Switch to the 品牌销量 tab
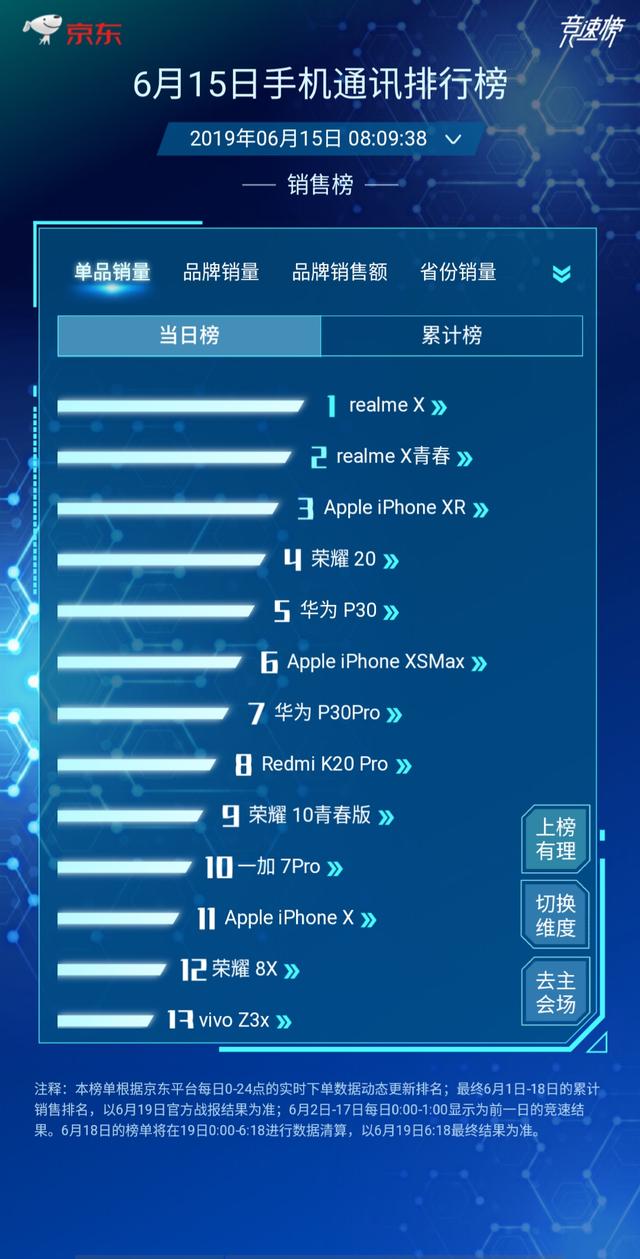Screen dimensions: 640x1259 coord(221,272)
